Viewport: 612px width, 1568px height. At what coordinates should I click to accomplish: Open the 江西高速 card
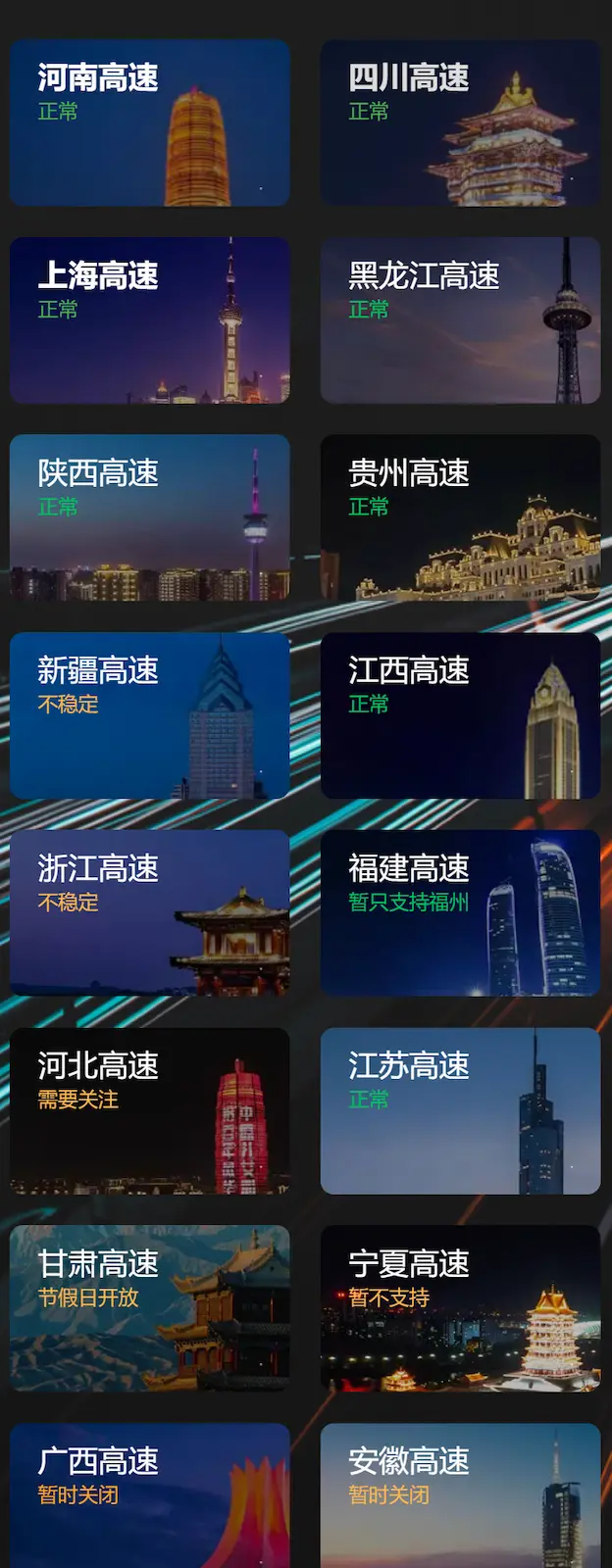460,715
